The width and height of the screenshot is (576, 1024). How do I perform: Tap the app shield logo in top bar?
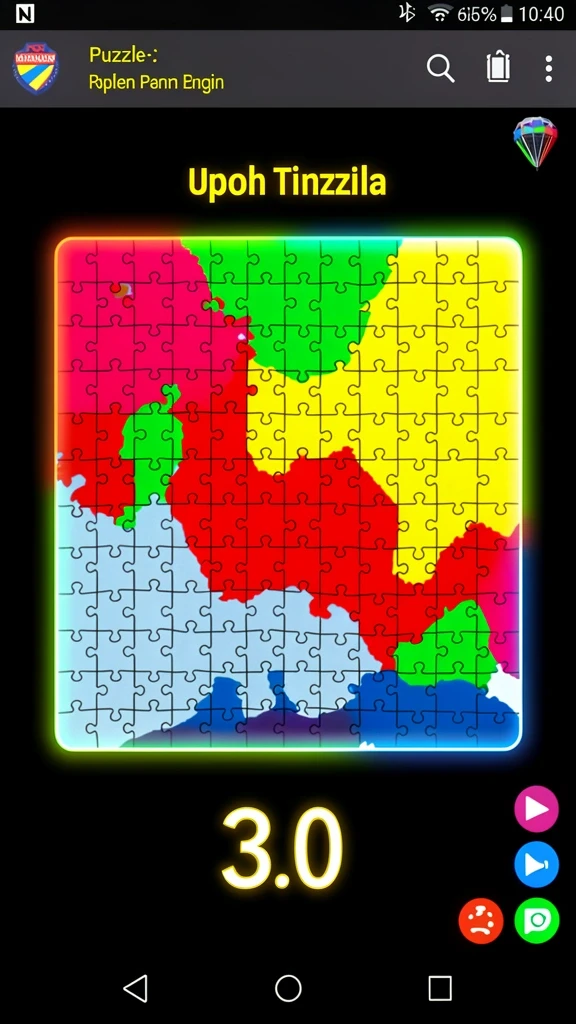(x=36, y=69)
